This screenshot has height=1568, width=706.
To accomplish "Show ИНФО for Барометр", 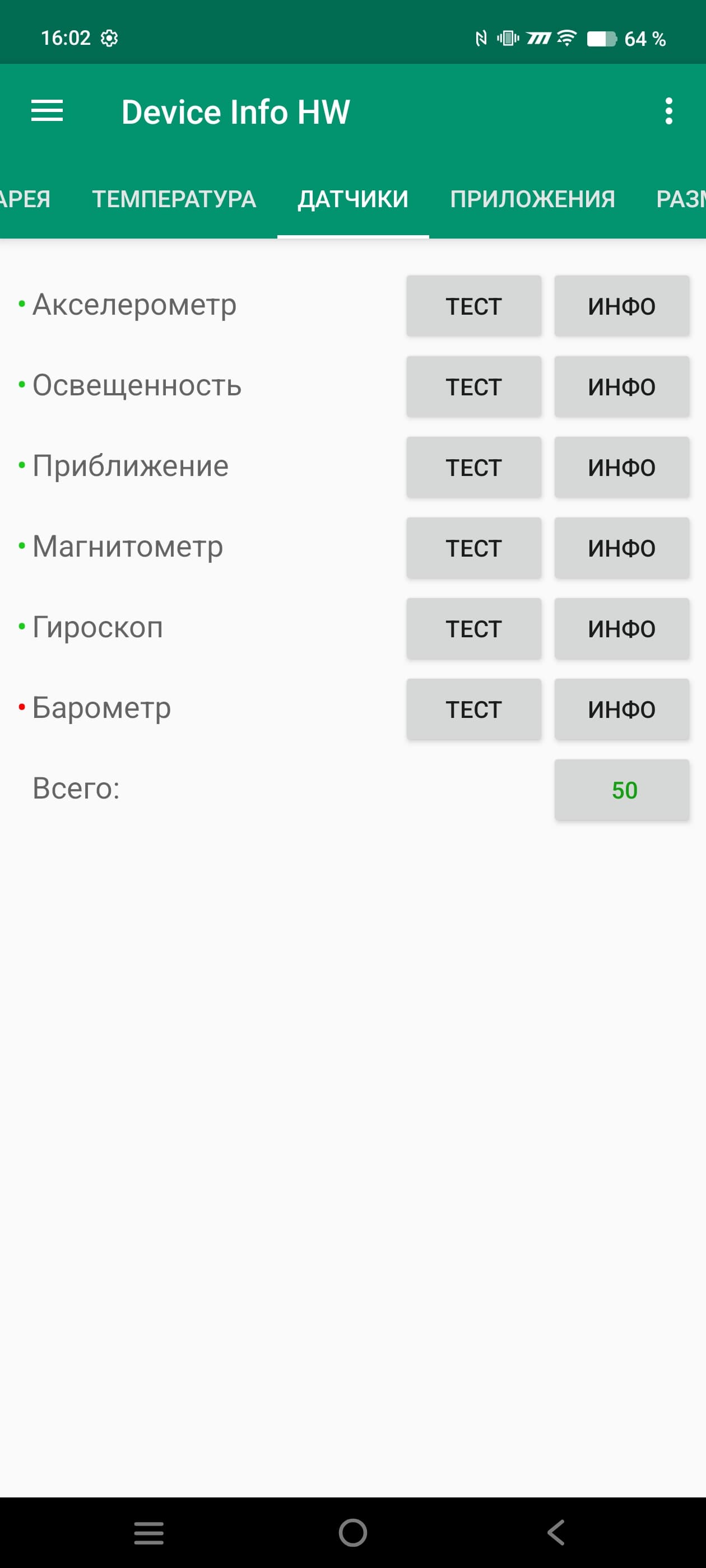I will click(x=621, y=709).
